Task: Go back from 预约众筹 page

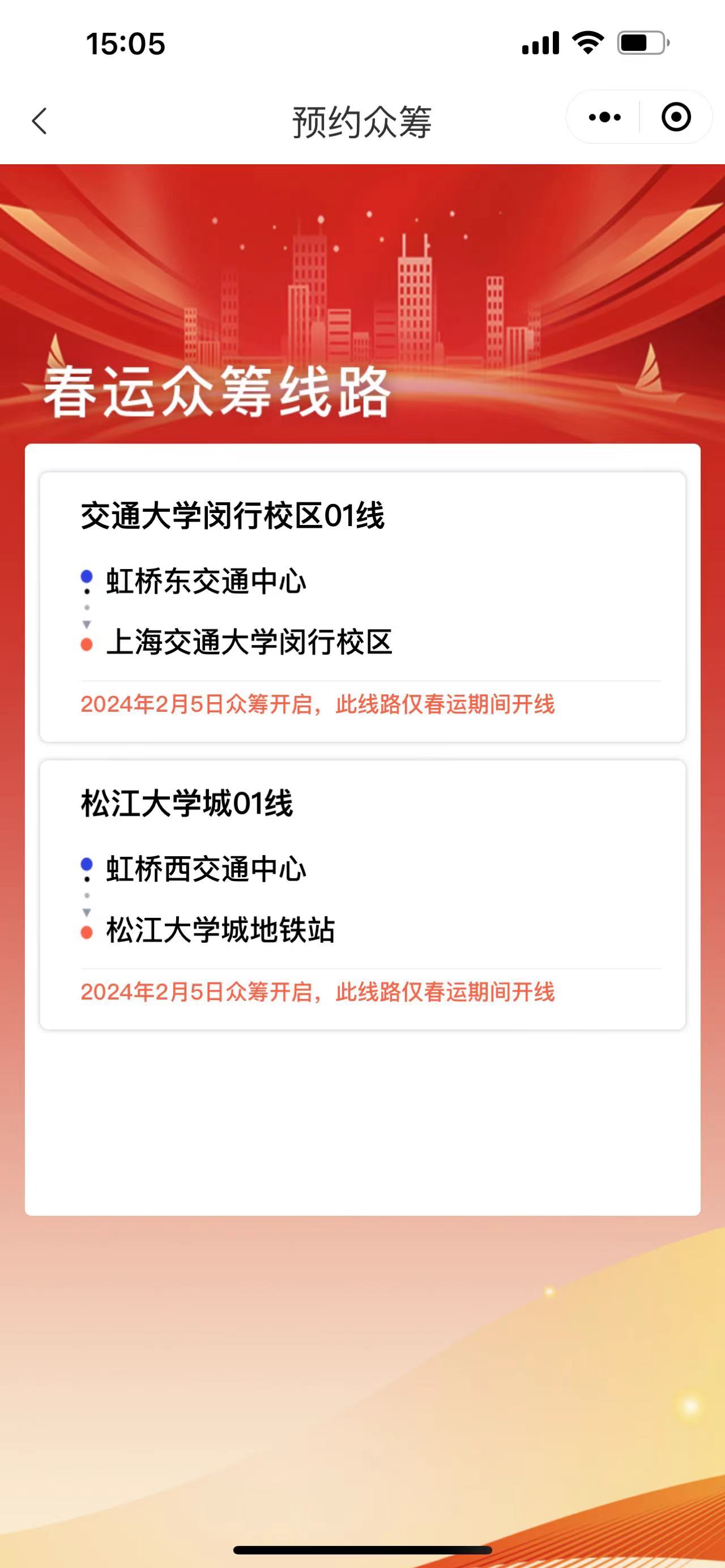Action: coord(40,121)
